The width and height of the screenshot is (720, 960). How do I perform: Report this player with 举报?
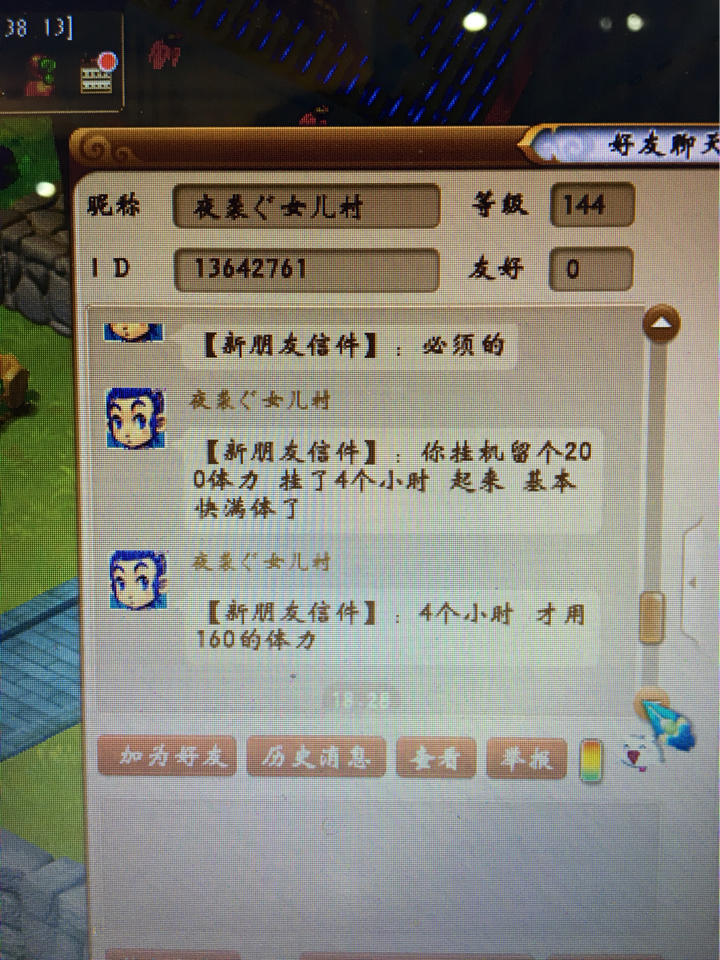point(526,759)
